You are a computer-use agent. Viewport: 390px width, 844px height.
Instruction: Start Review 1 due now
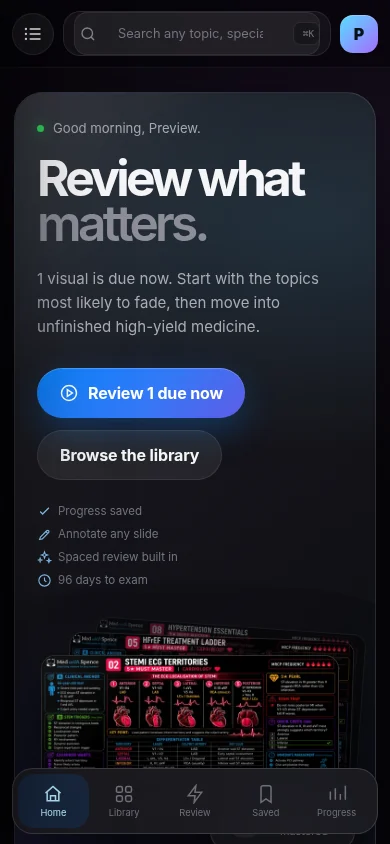coord(141,393)
